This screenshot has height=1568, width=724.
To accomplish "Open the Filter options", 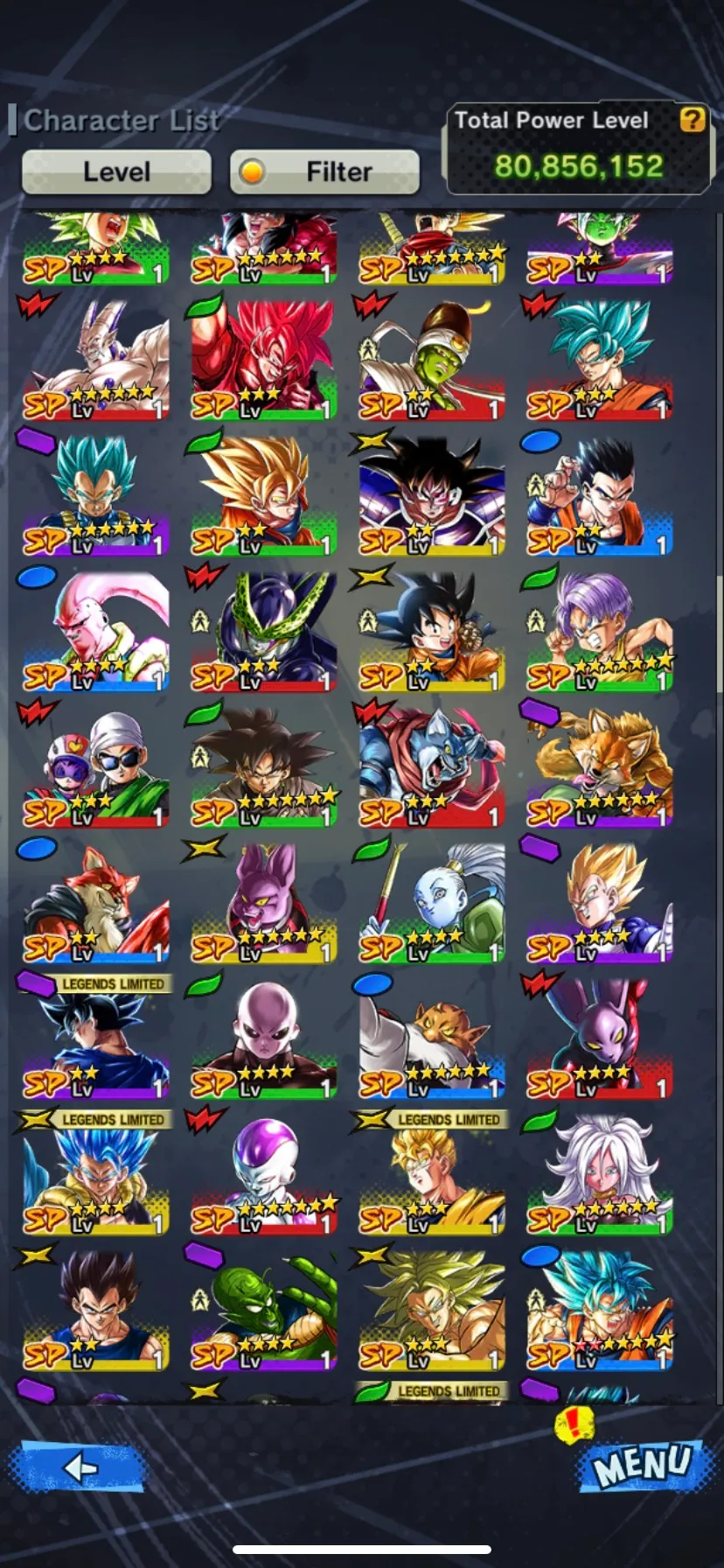I will click(324, 171).
